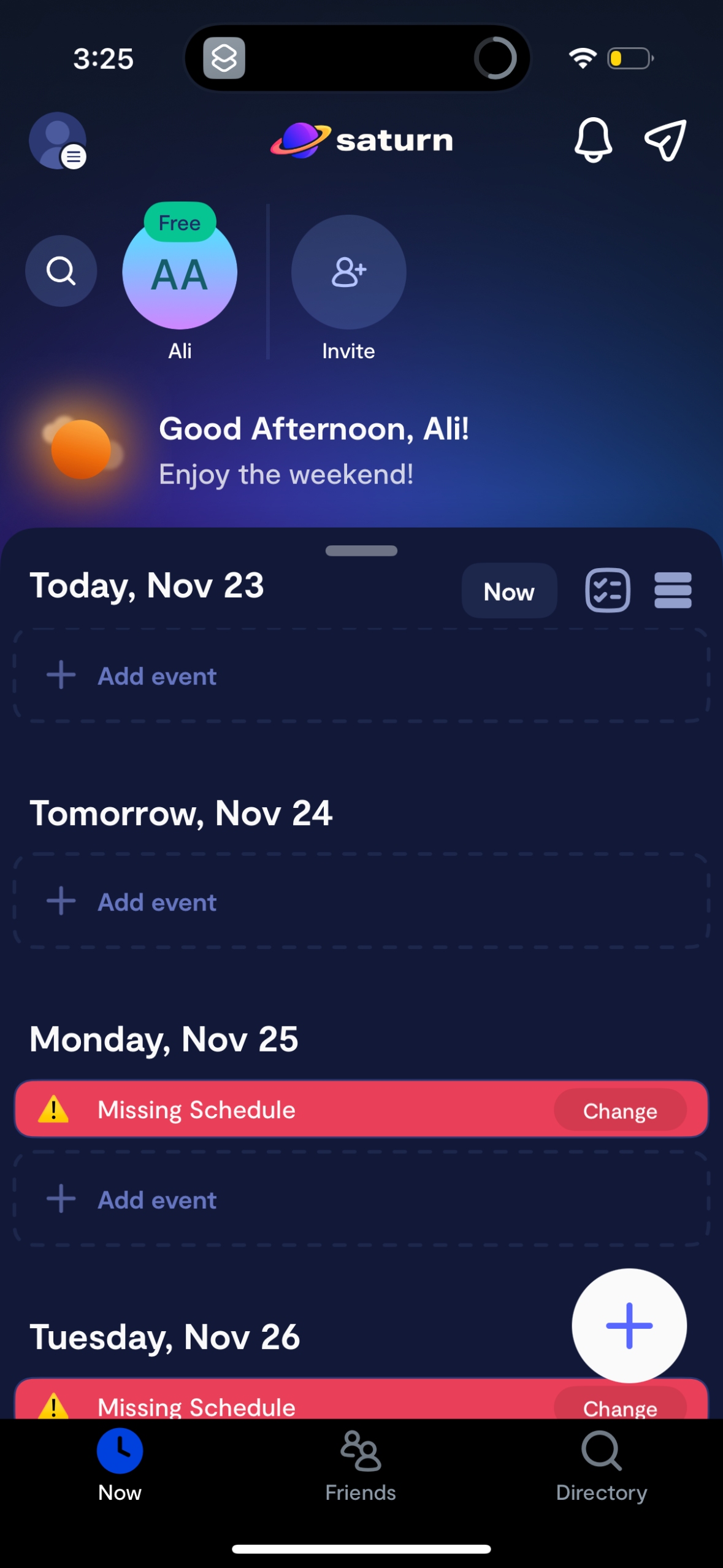Expand Tomorrow's section via Add event
Image resolution: width=723 pixels, height=1568 pixels.
click(x=156, y=901)
